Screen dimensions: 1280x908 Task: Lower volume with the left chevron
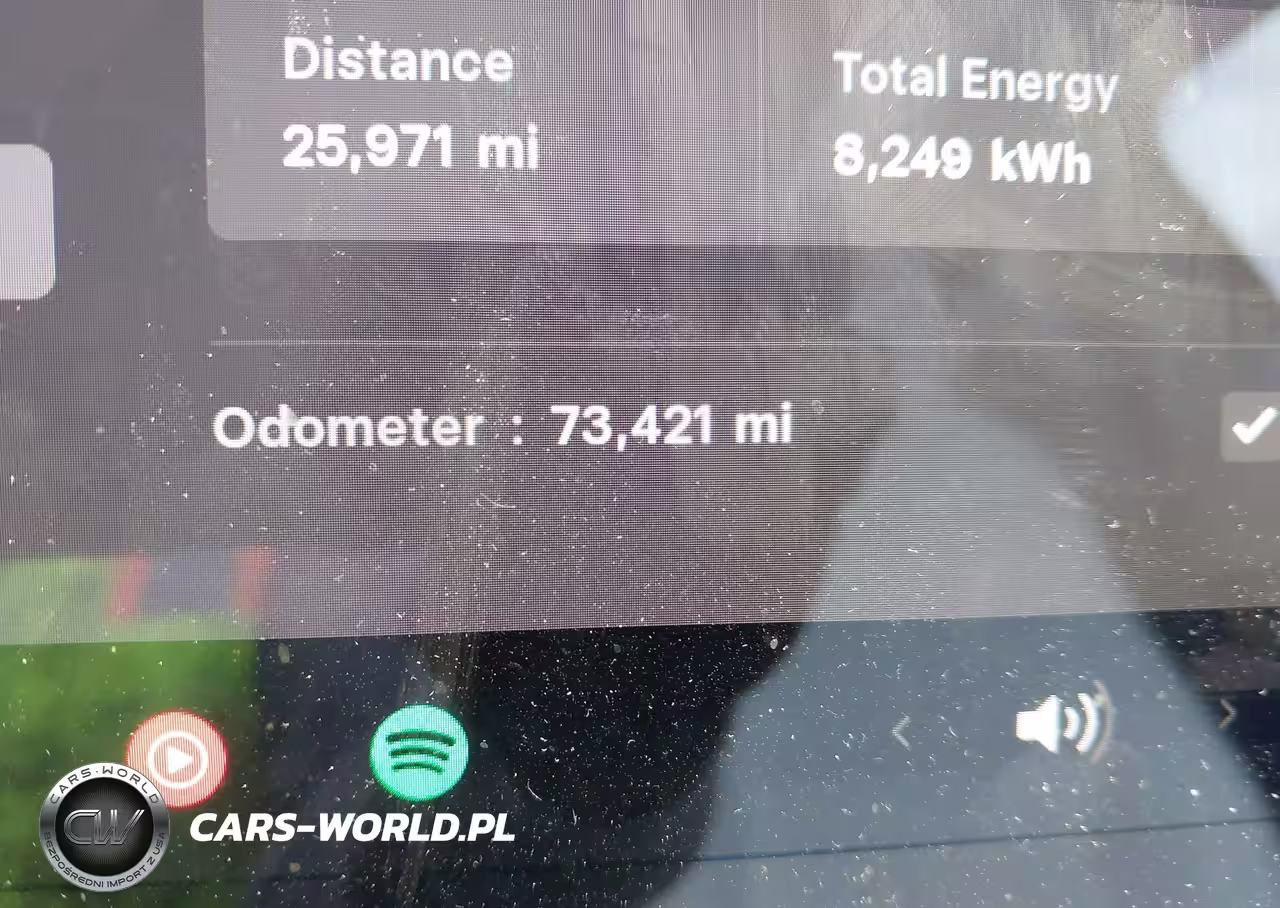coord(901,733)
